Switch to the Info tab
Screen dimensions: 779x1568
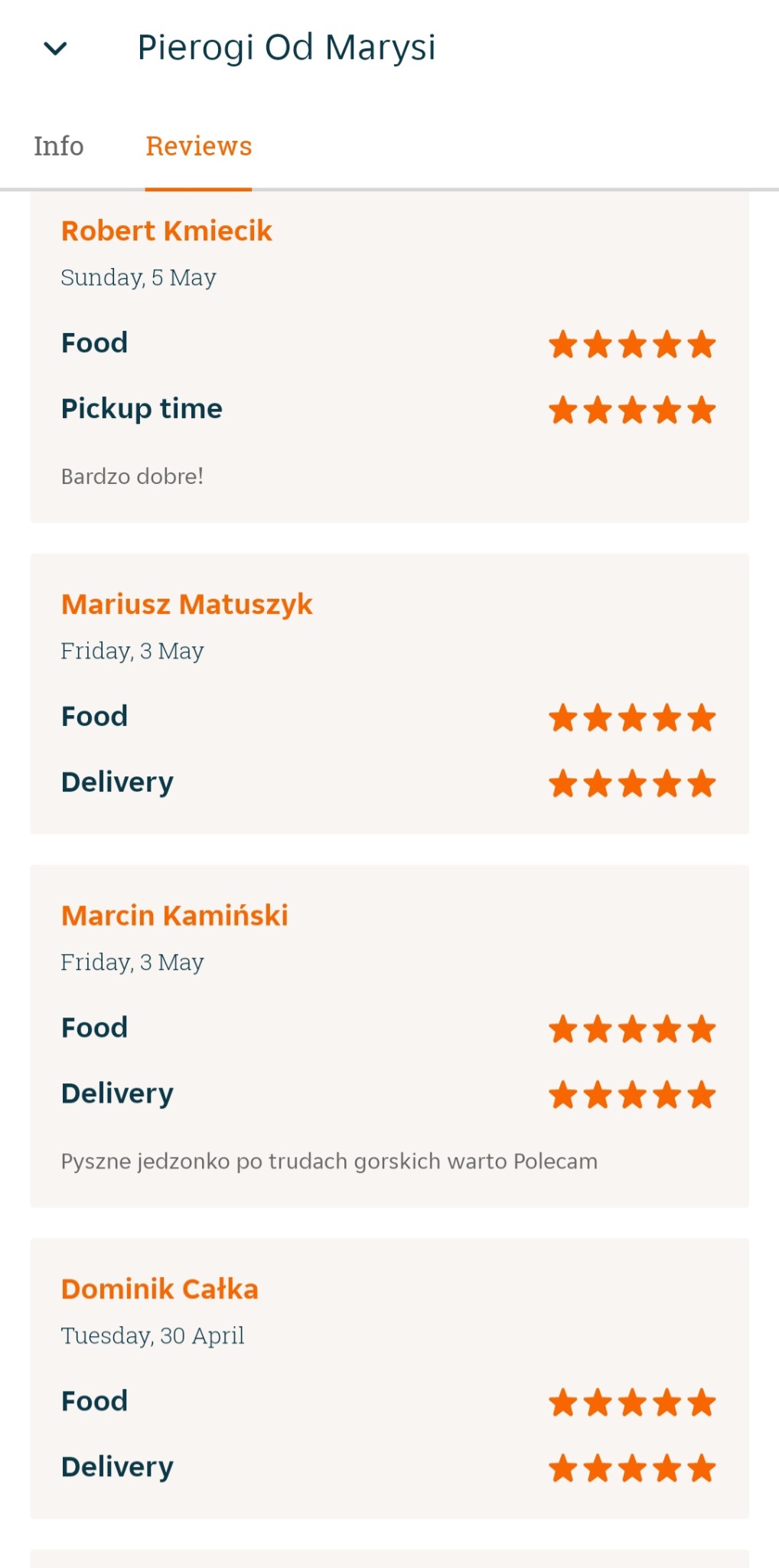58,145
